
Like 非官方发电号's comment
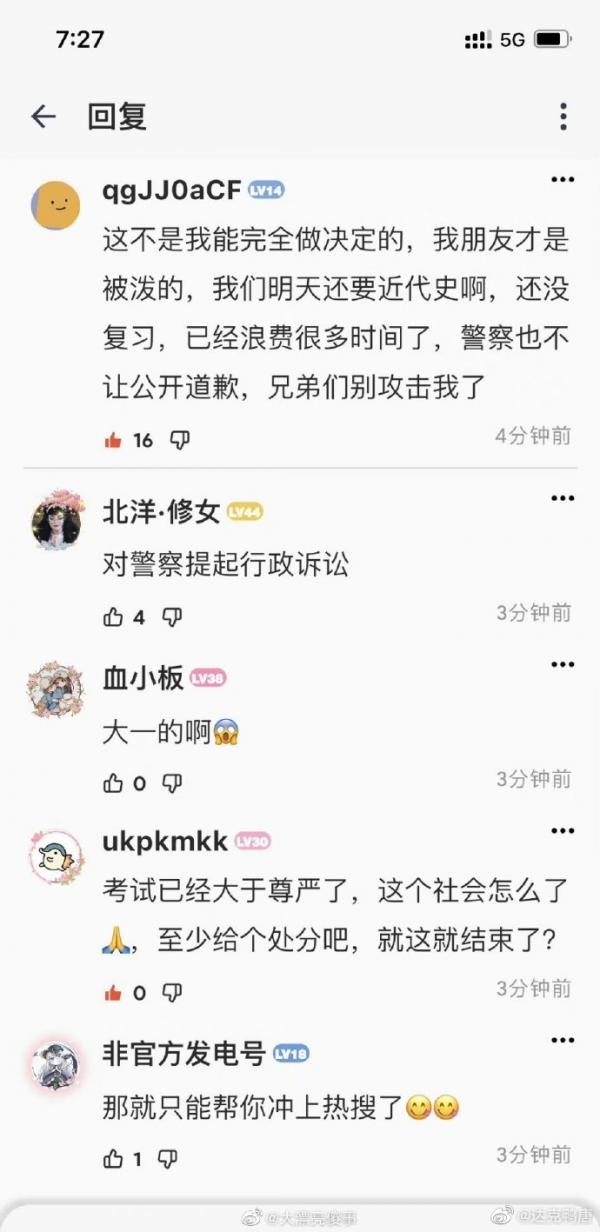pyautogui.click(x=113, y=1159)
